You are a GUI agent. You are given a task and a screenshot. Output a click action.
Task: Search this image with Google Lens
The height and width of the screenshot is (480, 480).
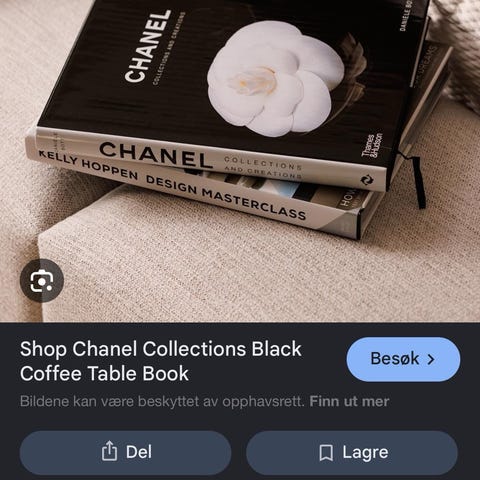(42, 281)
